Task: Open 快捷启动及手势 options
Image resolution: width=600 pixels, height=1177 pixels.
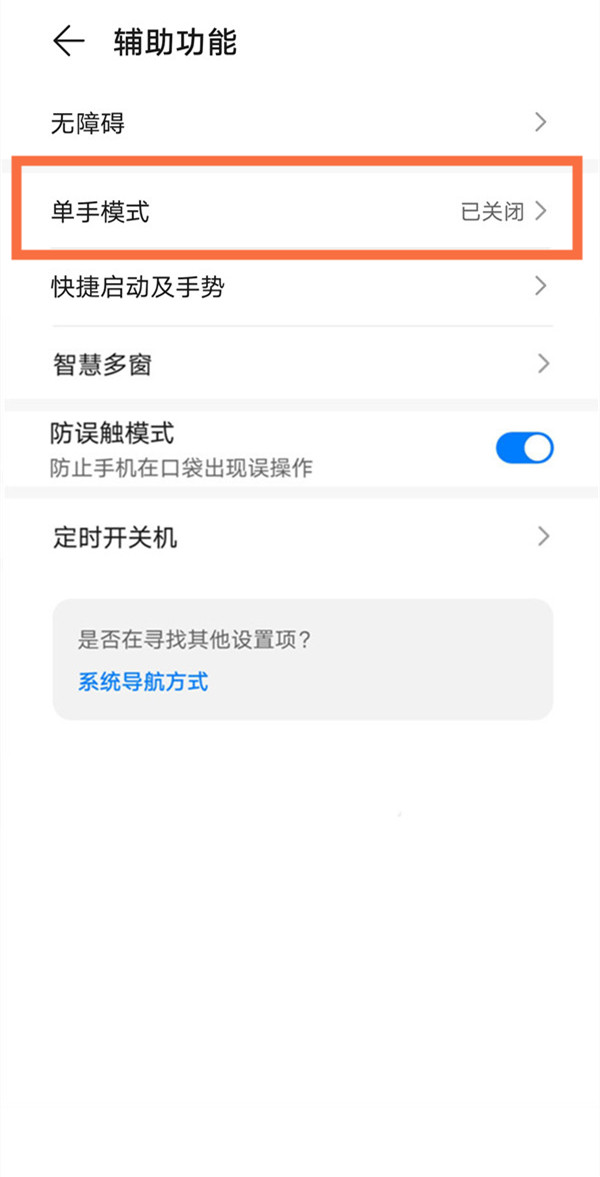Action: point(300,288)
